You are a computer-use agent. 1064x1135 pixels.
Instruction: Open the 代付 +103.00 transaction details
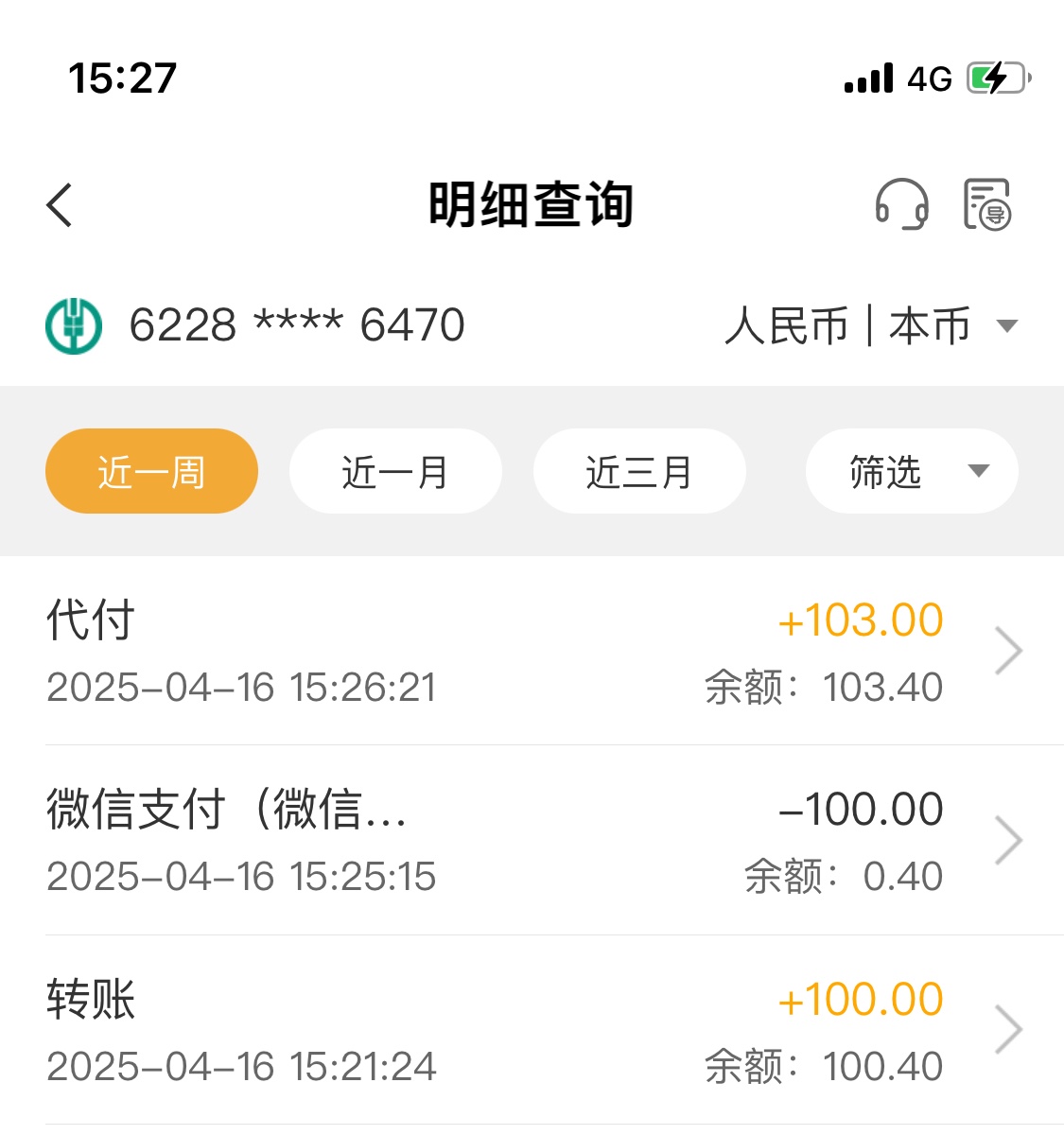pyautogui.click(x=532, y=651)
